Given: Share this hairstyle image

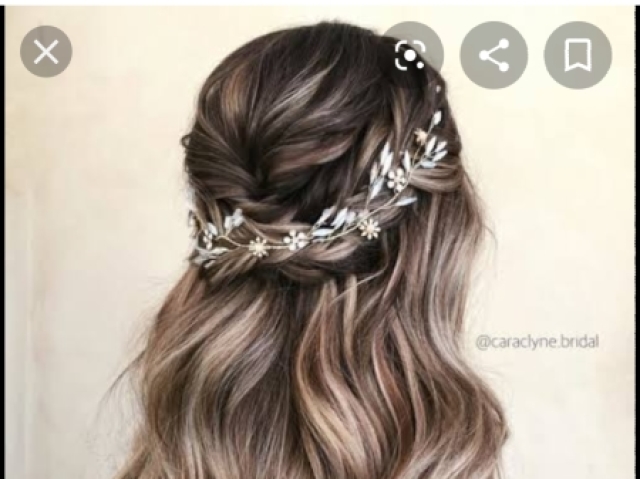Looking at the screenshot, I should (494, 54).
